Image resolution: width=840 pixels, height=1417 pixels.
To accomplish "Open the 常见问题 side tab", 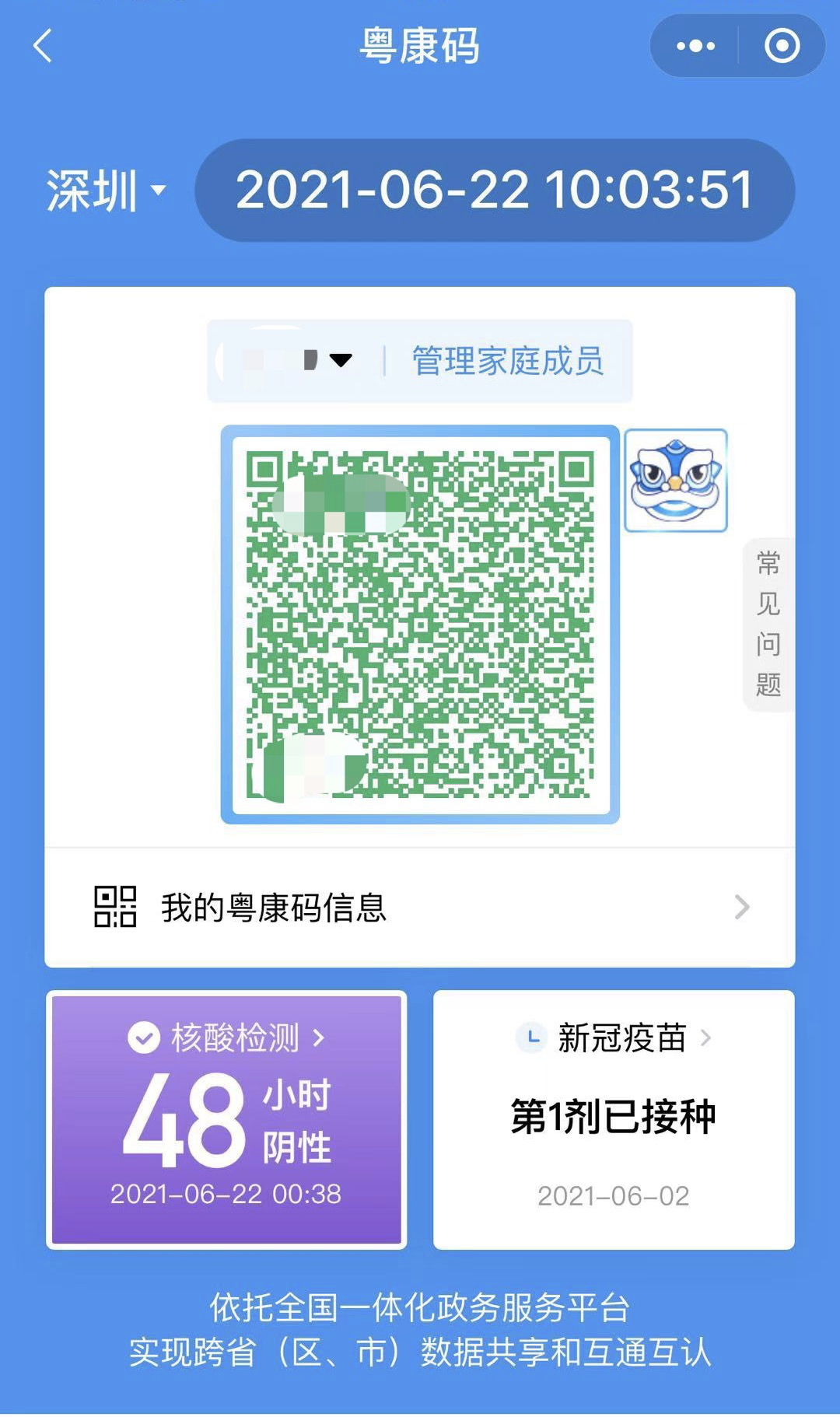I will [x=768, y=624].
